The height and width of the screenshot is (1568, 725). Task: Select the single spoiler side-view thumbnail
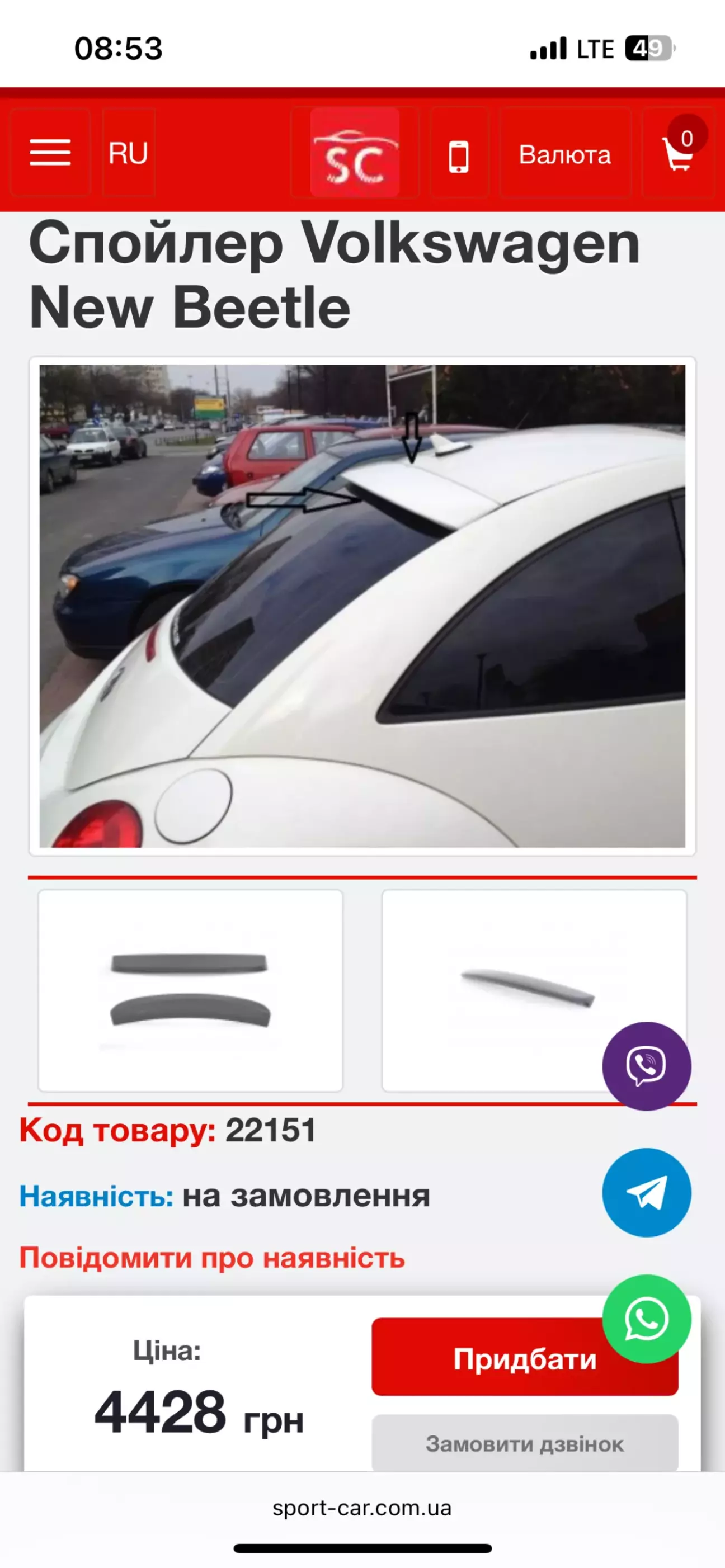tap(534, 991)
